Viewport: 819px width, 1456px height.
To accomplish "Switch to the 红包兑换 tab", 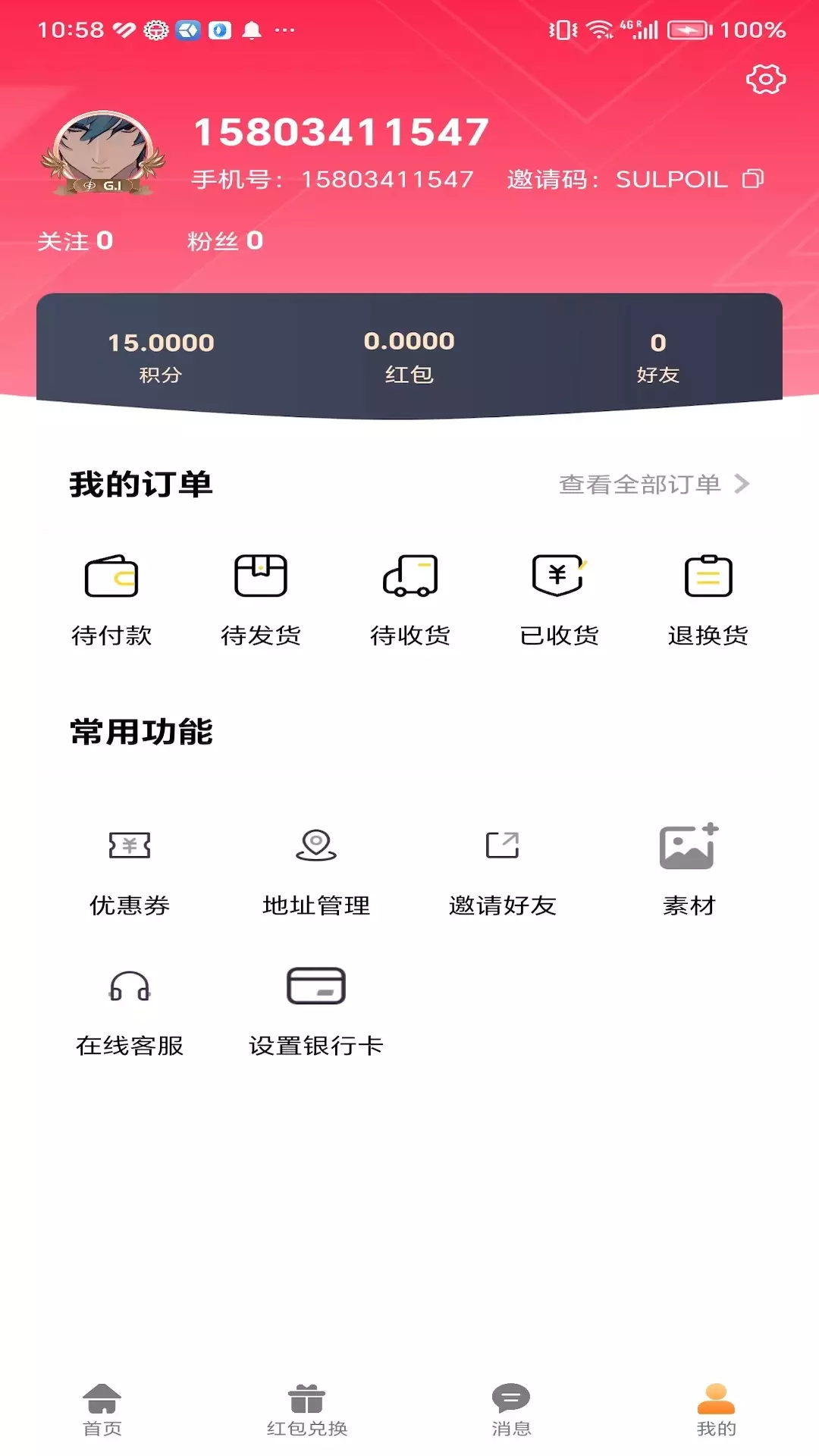I will (307, 1410).
